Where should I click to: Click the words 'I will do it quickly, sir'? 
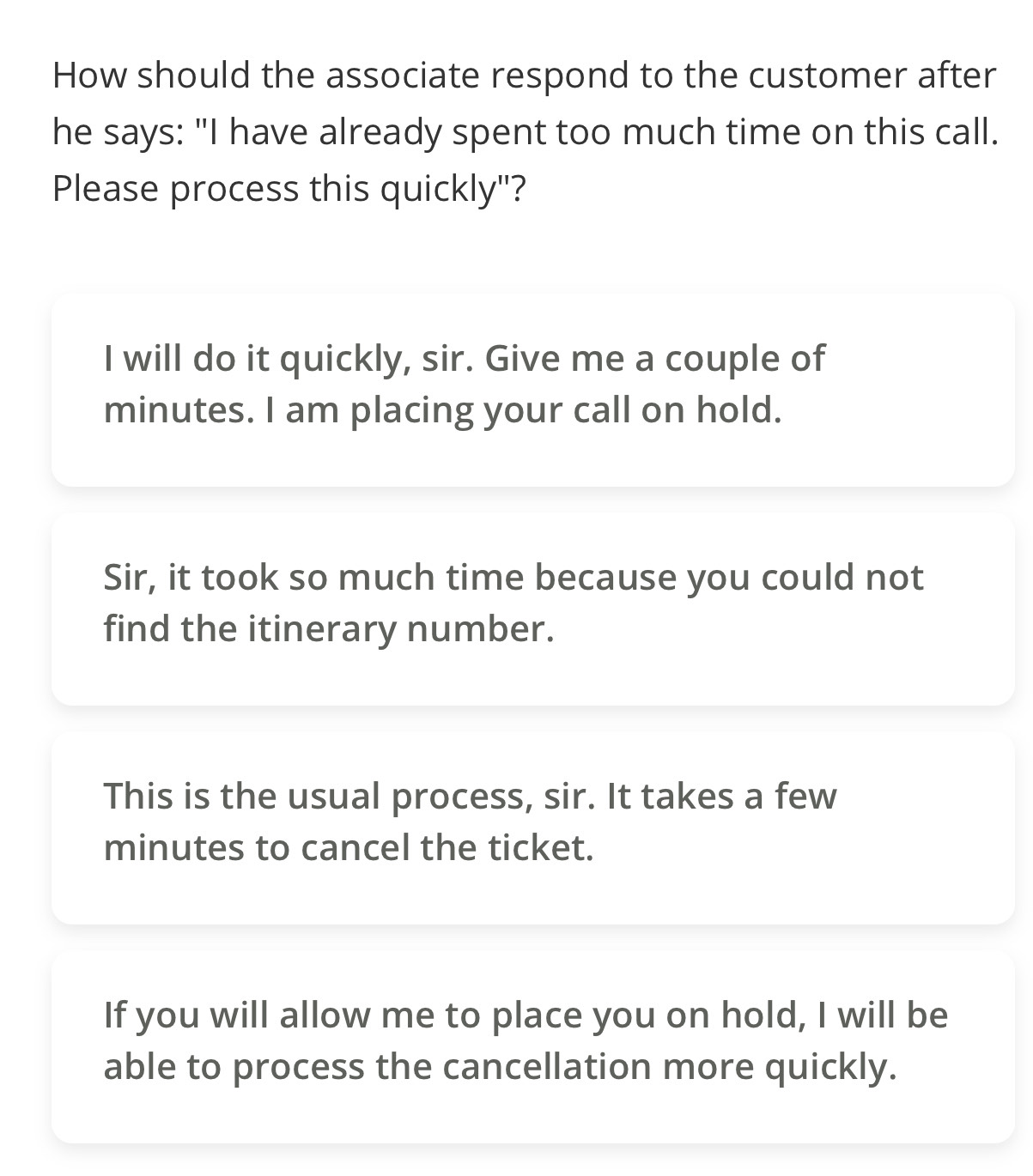coord(283,358)
